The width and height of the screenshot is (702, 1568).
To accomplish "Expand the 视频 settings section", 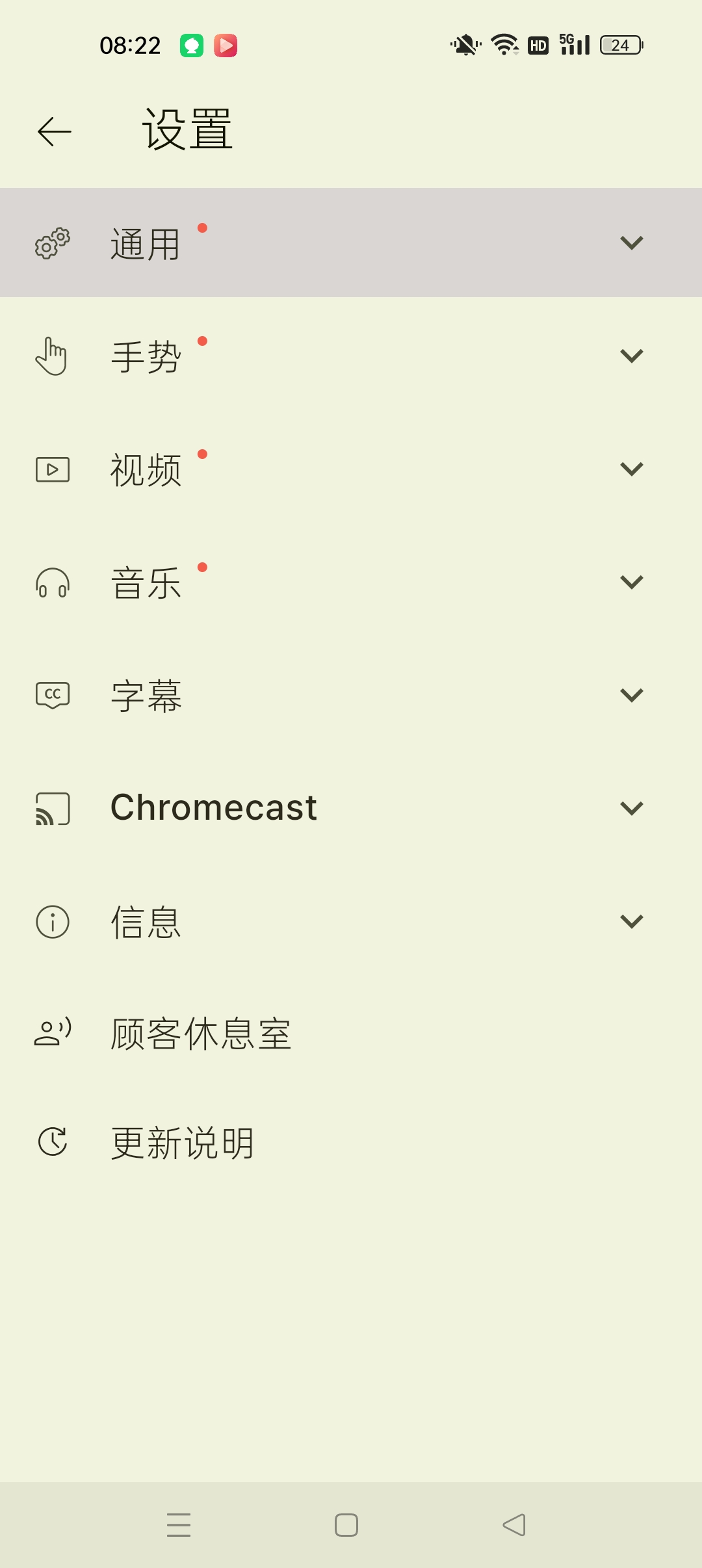I will point(351,469).
